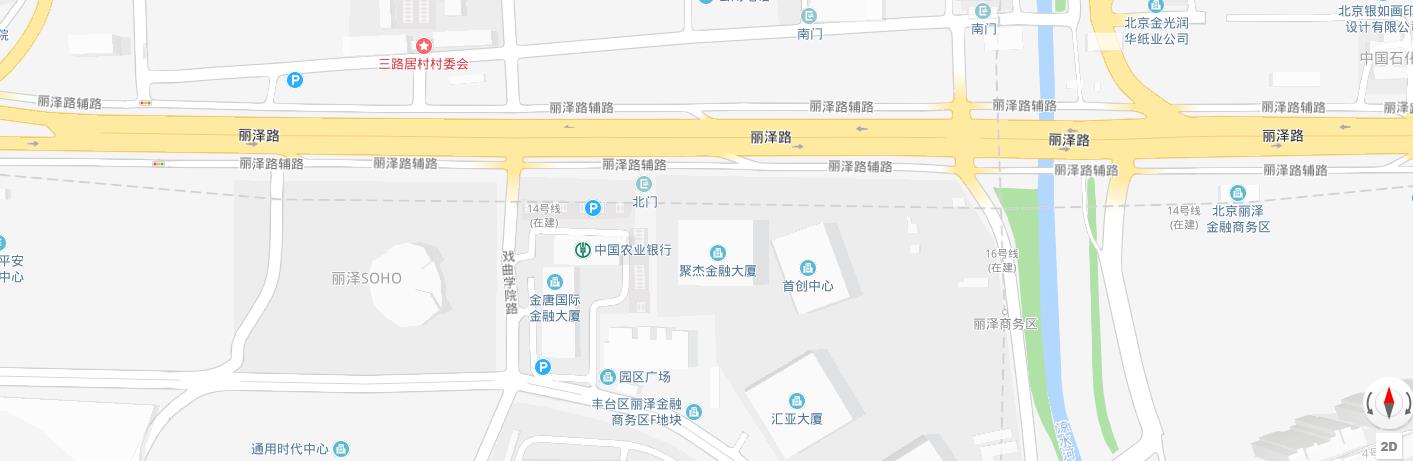Tap the 北京丽泽金融商务区 marker

click(1238, 193)
